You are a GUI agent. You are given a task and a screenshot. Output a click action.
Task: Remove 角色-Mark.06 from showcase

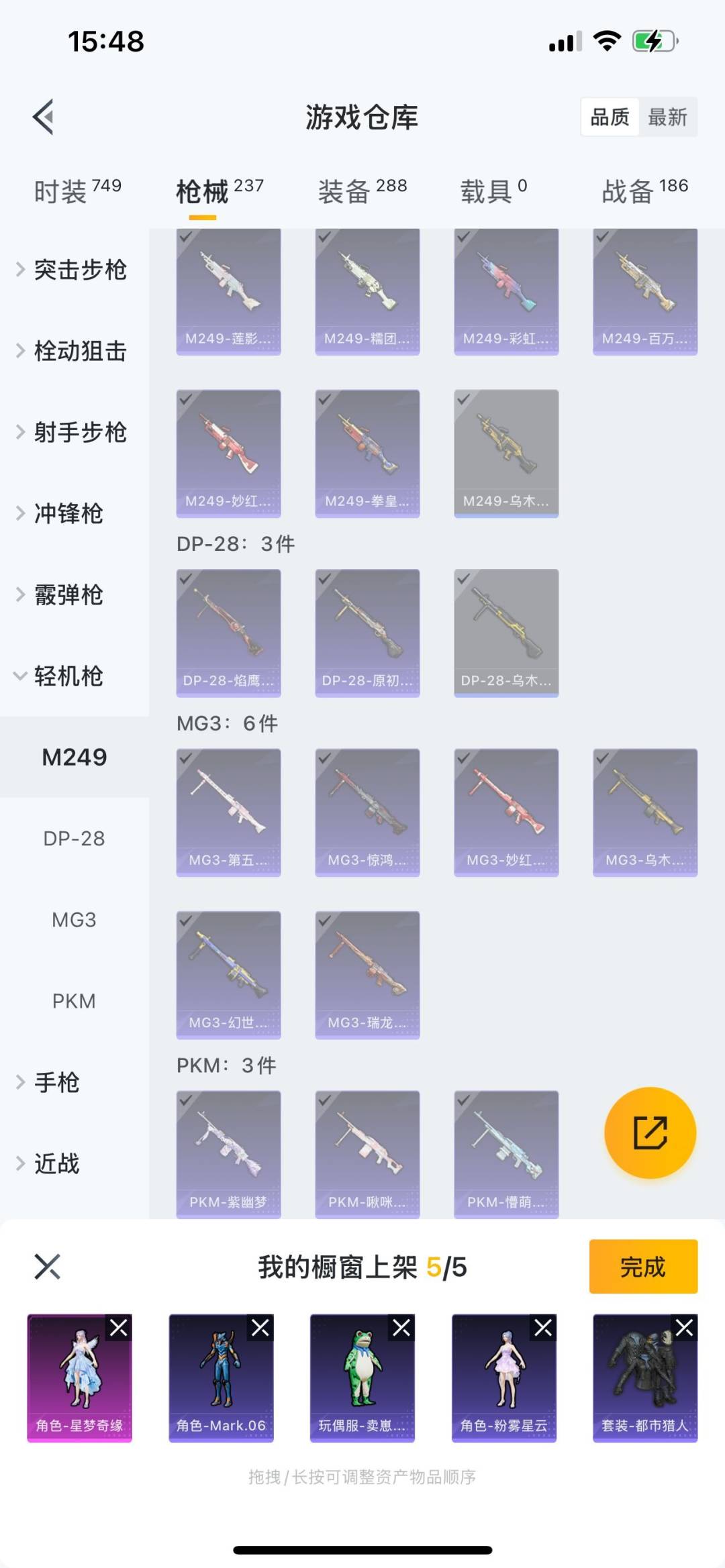point(260,1328)
